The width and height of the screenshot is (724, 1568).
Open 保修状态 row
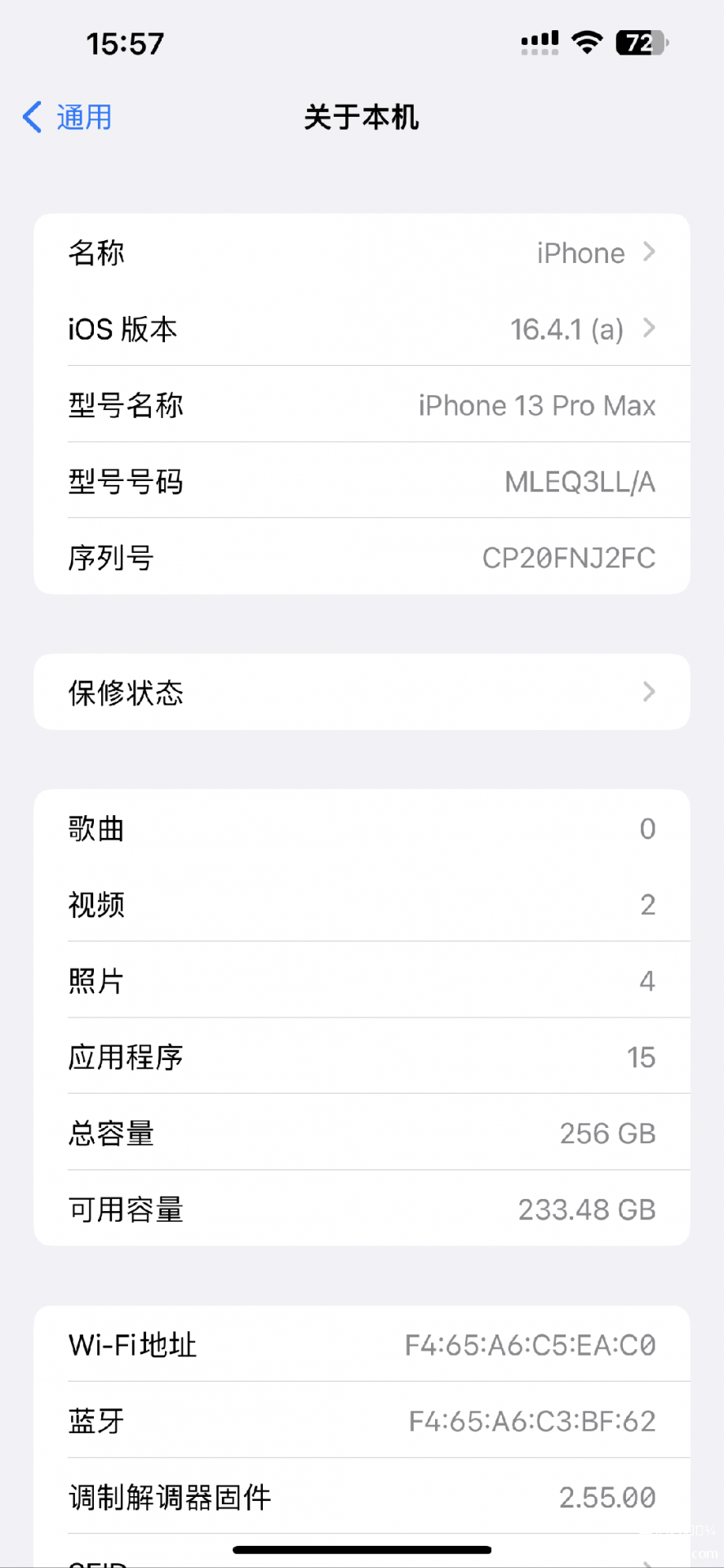pos(362,692)
